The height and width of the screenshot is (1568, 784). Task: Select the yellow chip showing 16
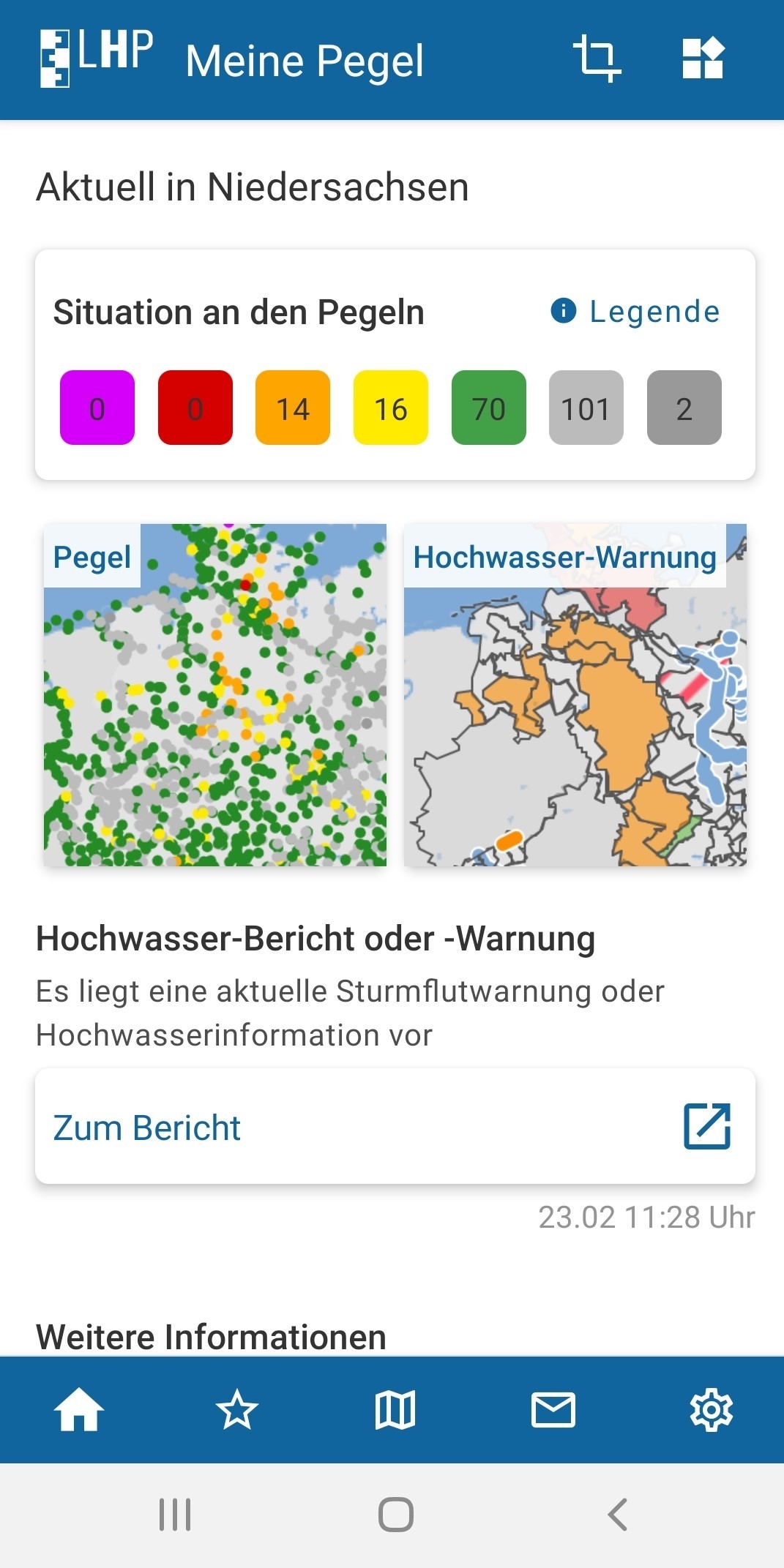pyautogui.click(x=391, y=408)
